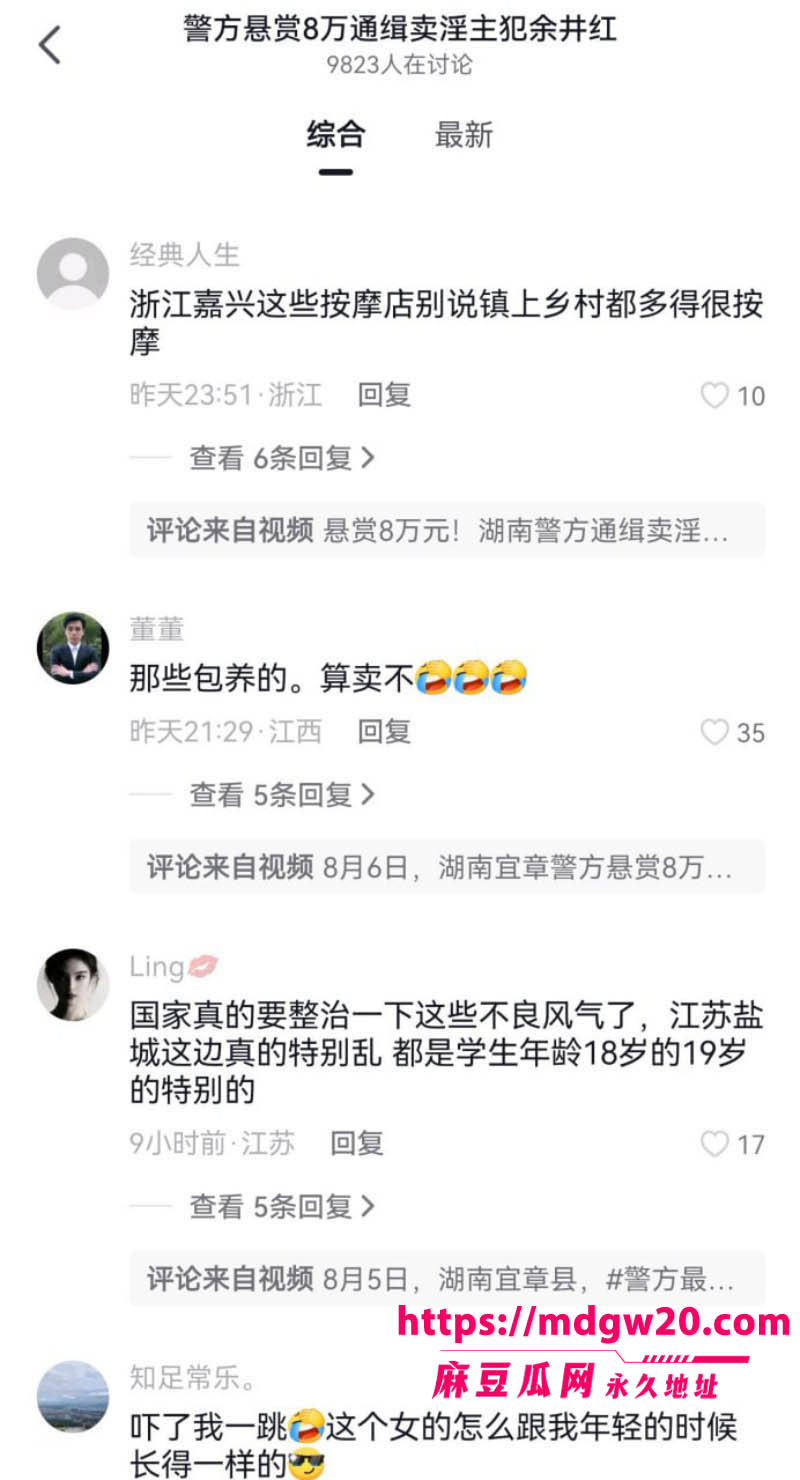Screen dimensions: 800x1480
Task: Open source video 8月5日,湖南宜章县
Action: (447, 1278)
